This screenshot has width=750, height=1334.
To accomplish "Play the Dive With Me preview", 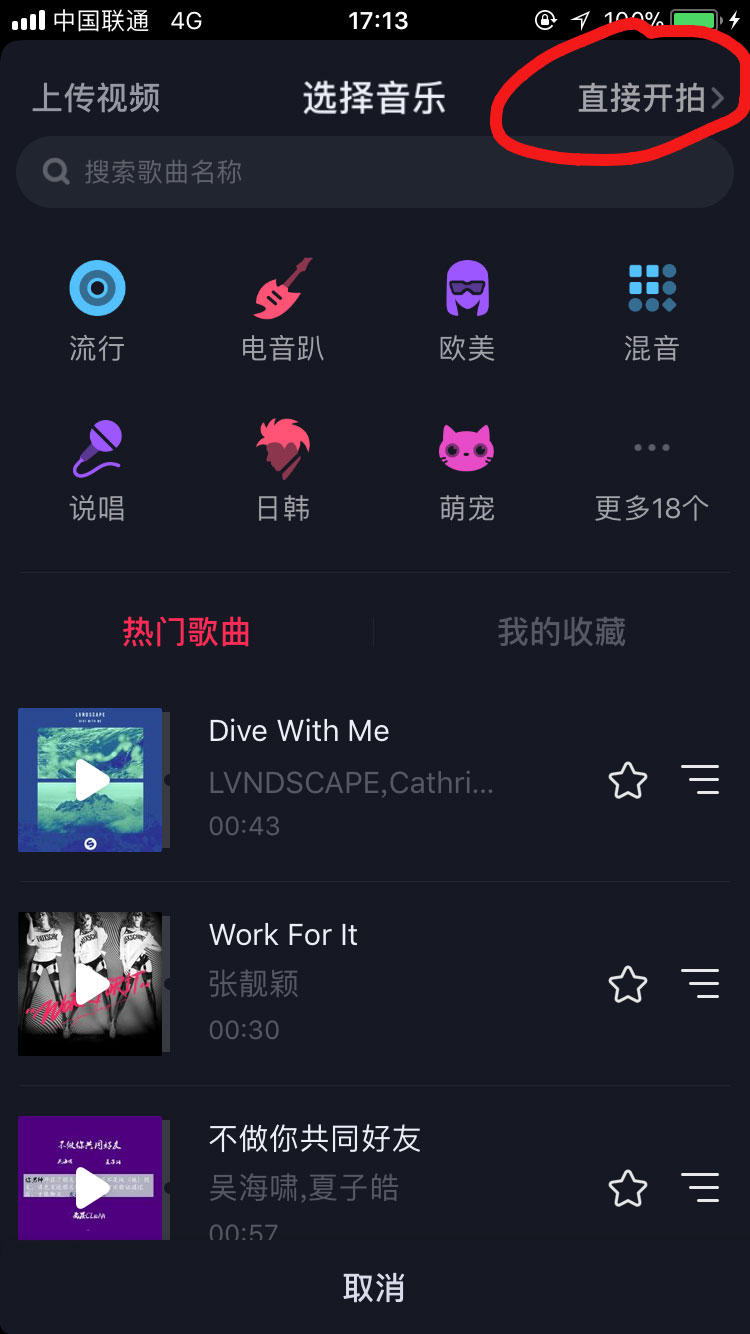I will pyautogui.click(x=91, y=780).
